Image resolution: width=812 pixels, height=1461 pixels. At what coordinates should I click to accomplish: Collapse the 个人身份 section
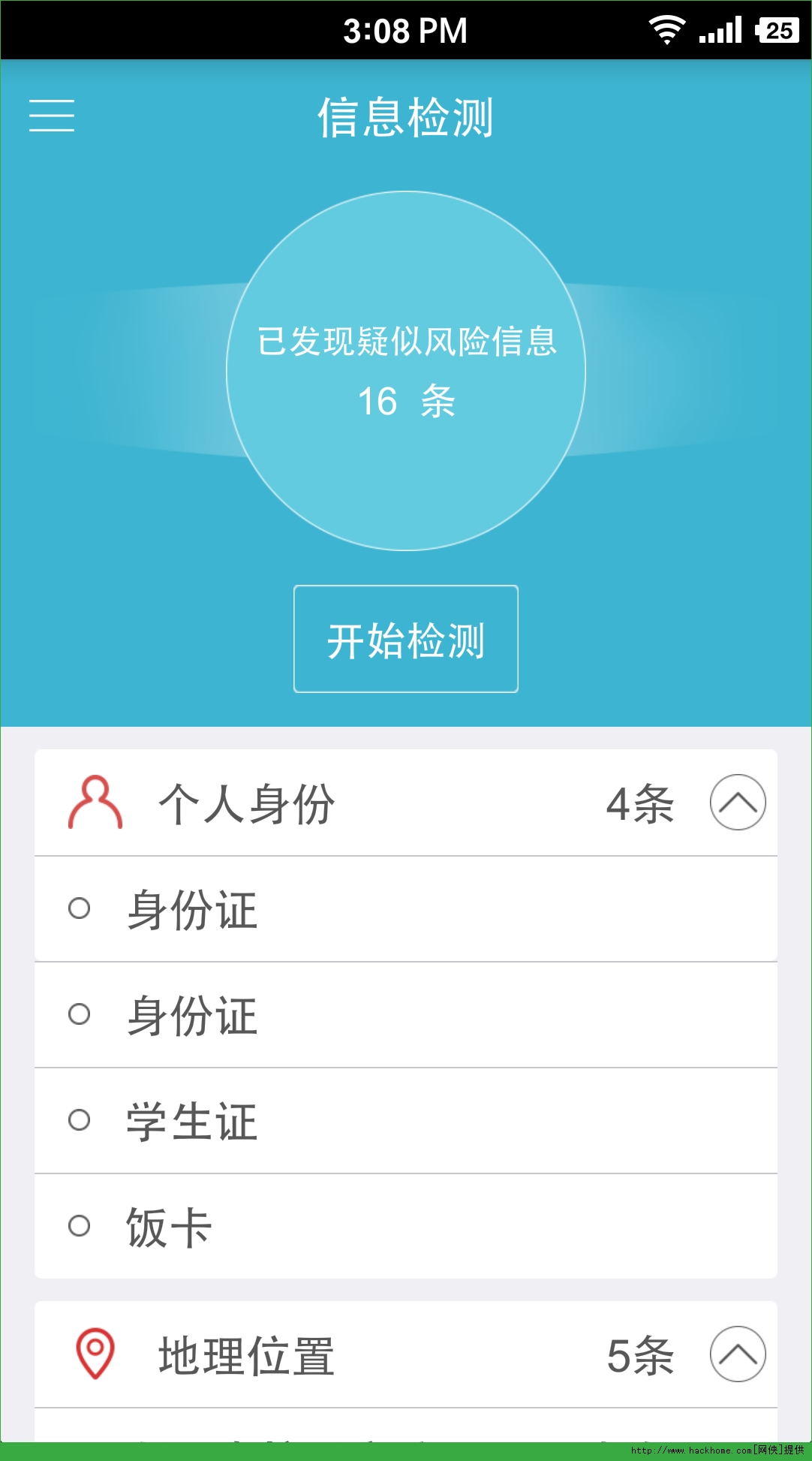tap(737, 803)
